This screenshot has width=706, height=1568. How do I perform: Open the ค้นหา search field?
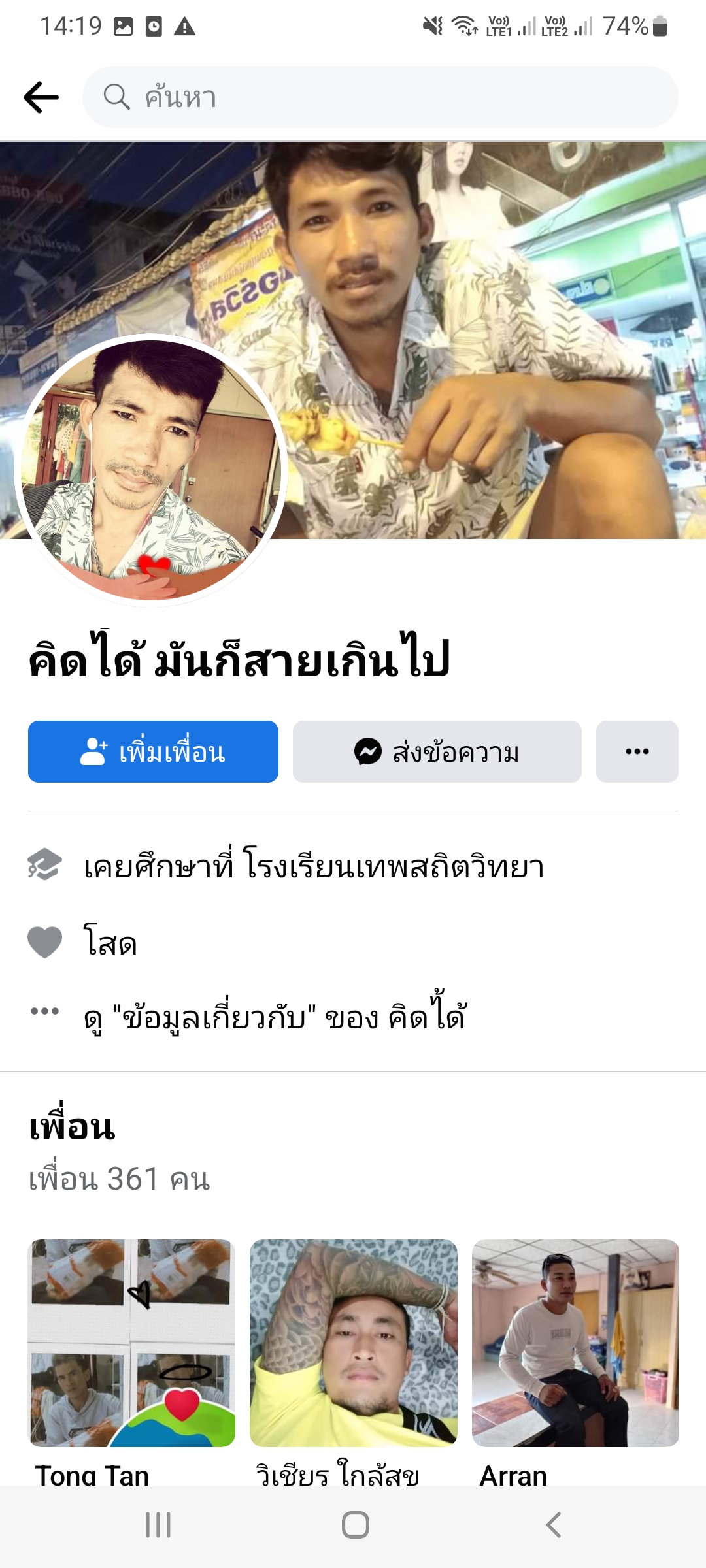click(379, 97)
